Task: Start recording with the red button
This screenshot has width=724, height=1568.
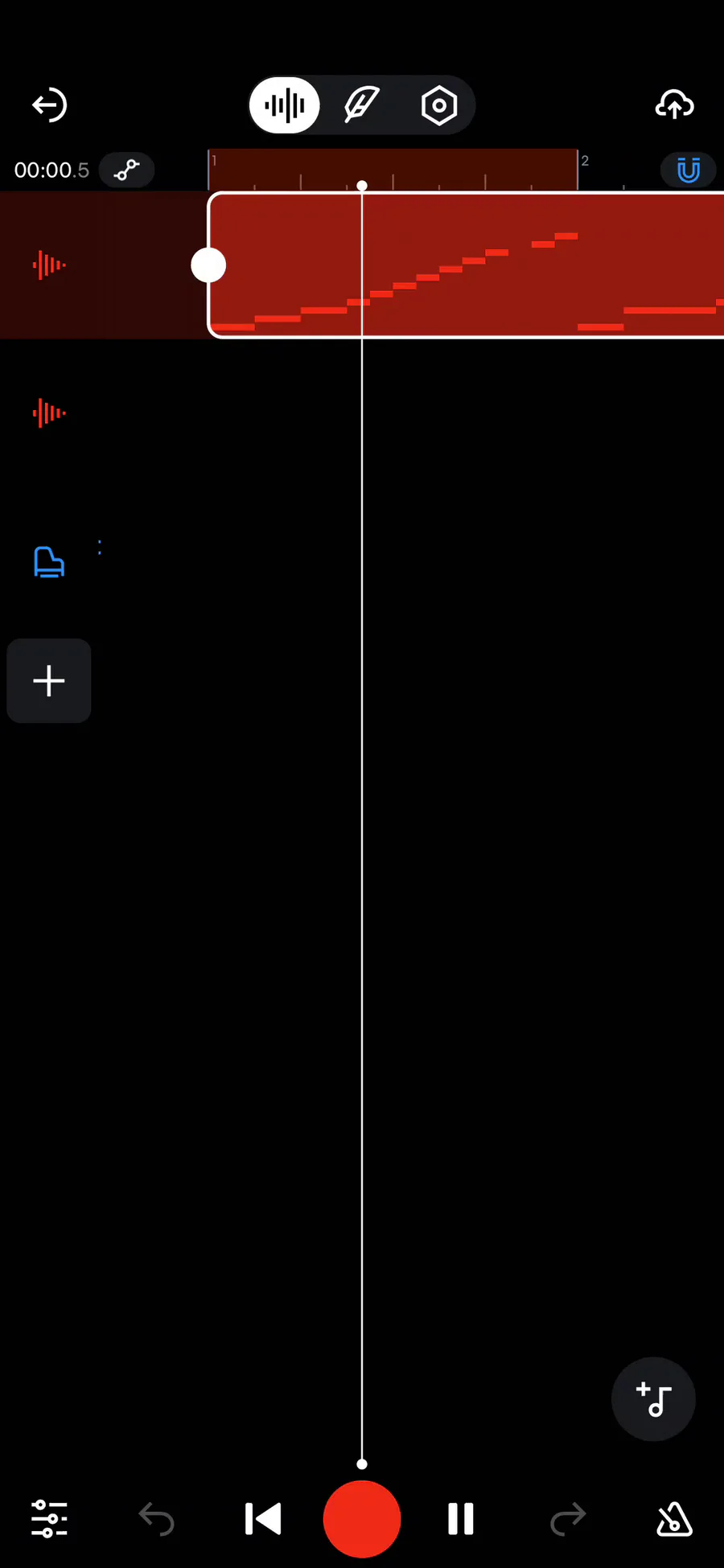Action: pos(362,1519)
